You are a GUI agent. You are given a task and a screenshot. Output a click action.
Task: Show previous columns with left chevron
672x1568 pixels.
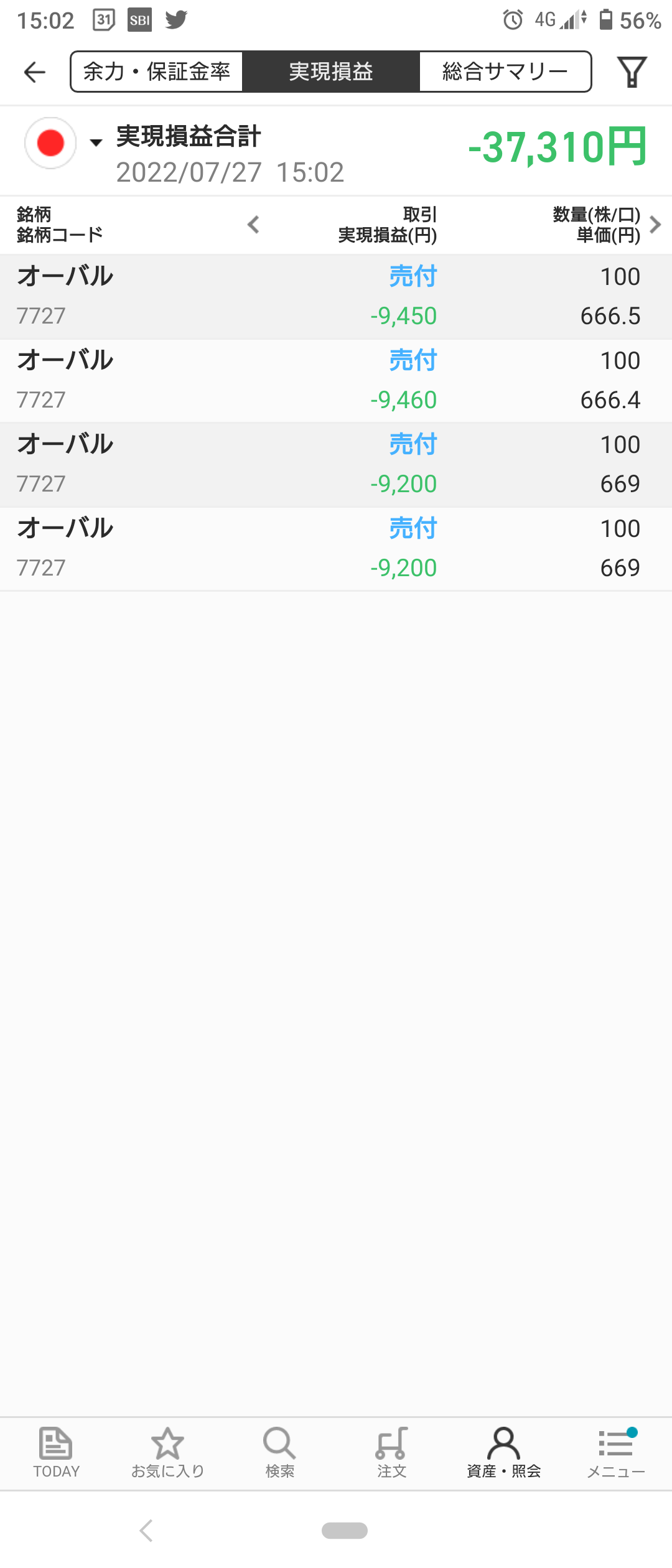[x=253, y=225]
